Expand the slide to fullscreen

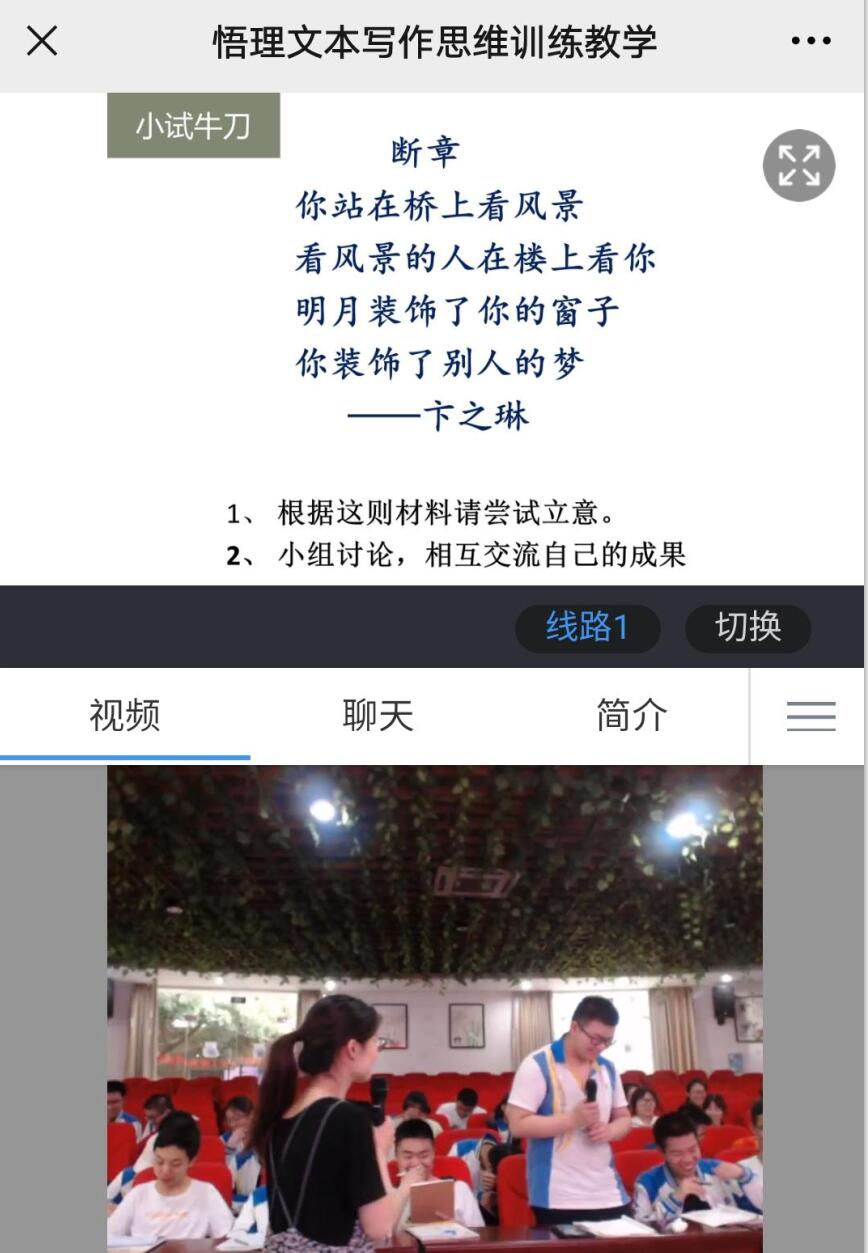point(799,165)
